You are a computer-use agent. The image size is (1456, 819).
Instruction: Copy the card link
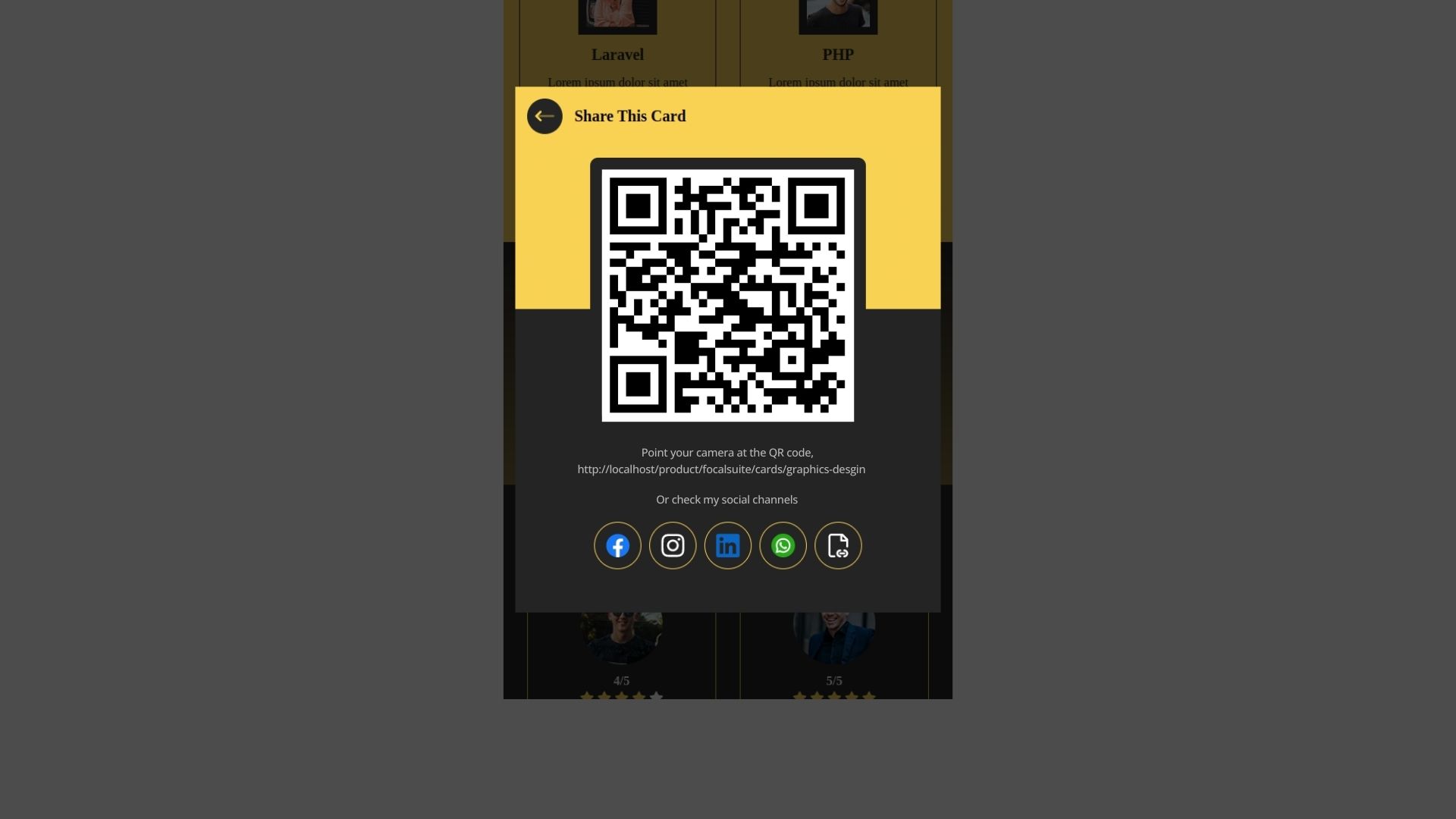(838, 545)
